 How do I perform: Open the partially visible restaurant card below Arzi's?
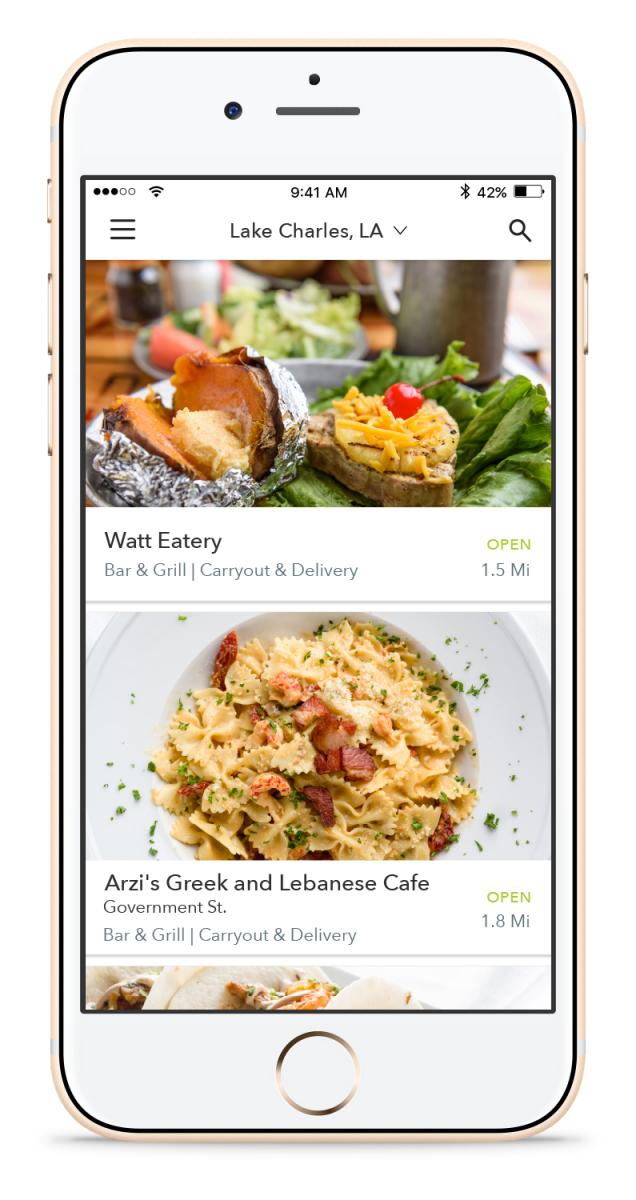(x=318, y=988)
